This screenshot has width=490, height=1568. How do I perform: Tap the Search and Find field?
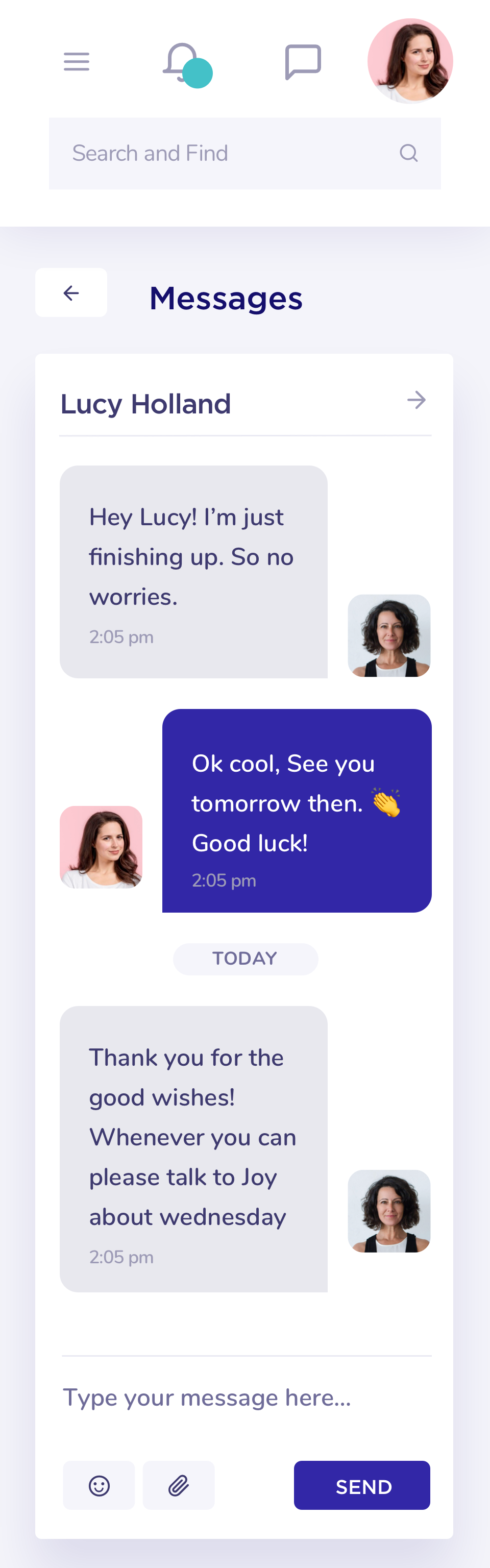pyautogui.click(x=231, y=154)
